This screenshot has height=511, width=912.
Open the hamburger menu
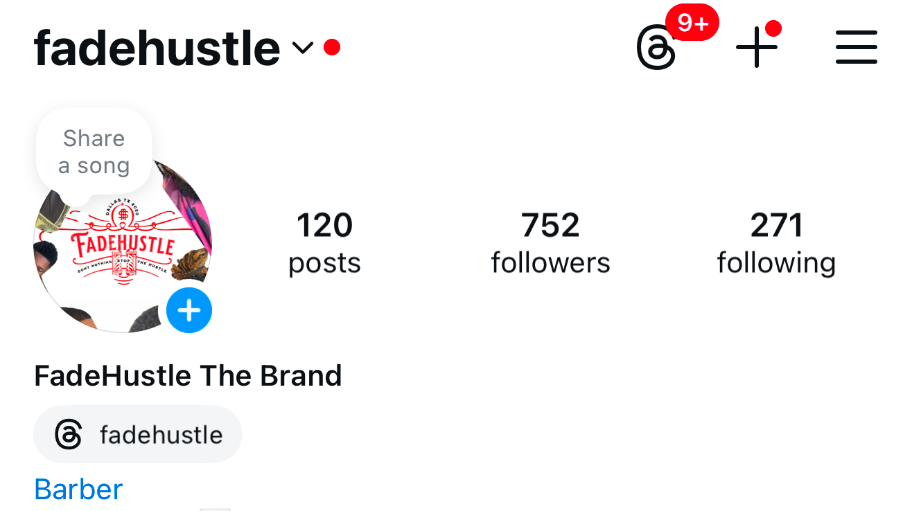point(856,47)
